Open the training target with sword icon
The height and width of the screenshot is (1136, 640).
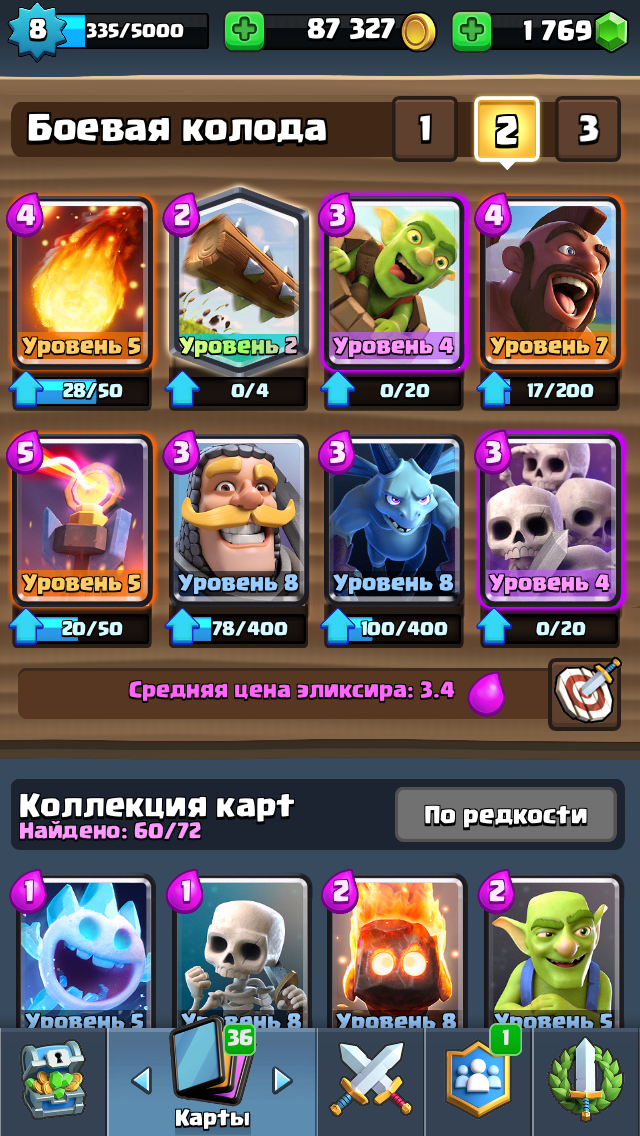(x=586, y=693)
